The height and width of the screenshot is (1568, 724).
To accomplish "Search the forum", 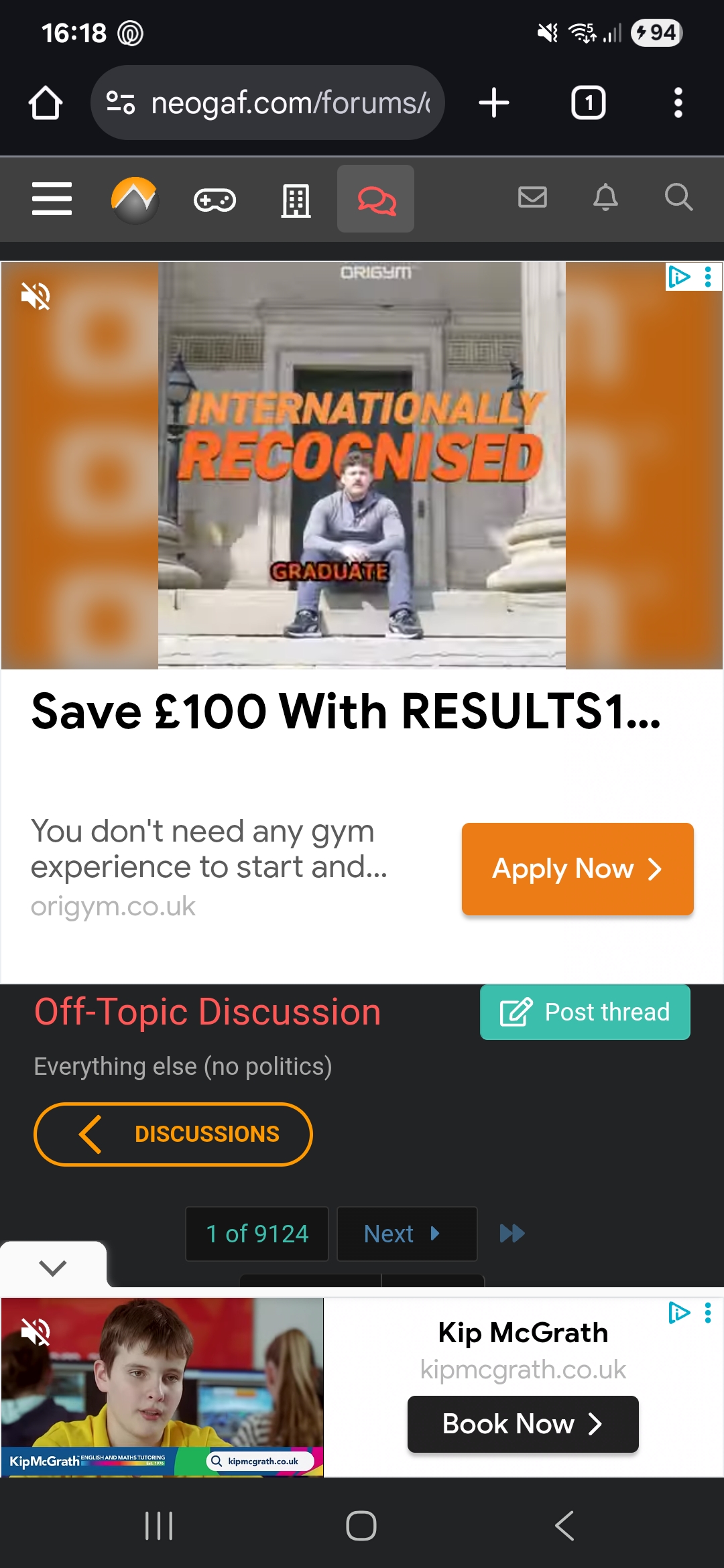I will click(x=678, y=197).
